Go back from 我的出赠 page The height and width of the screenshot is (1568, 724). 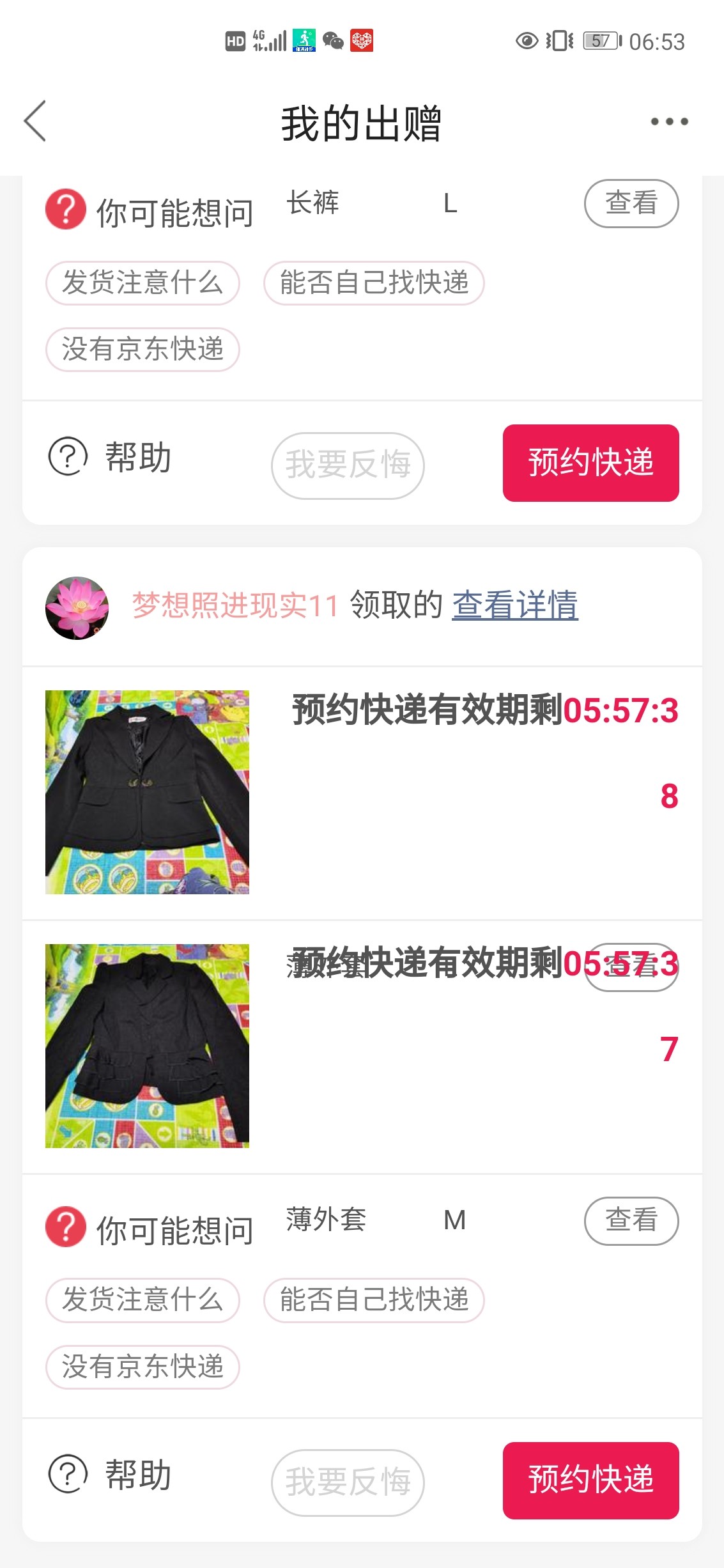pyautogui.click(x=36, y=121)
